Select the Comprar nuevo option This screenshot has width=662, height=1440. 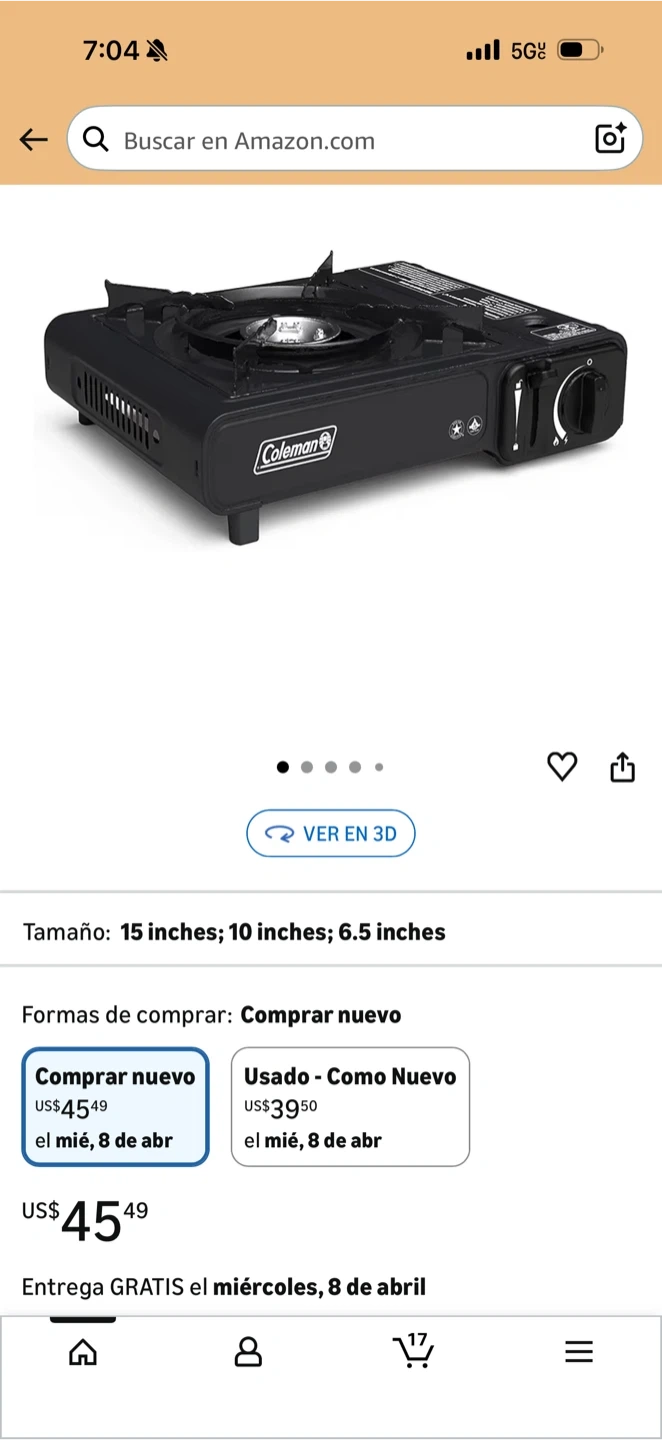tap(115, 1107)
